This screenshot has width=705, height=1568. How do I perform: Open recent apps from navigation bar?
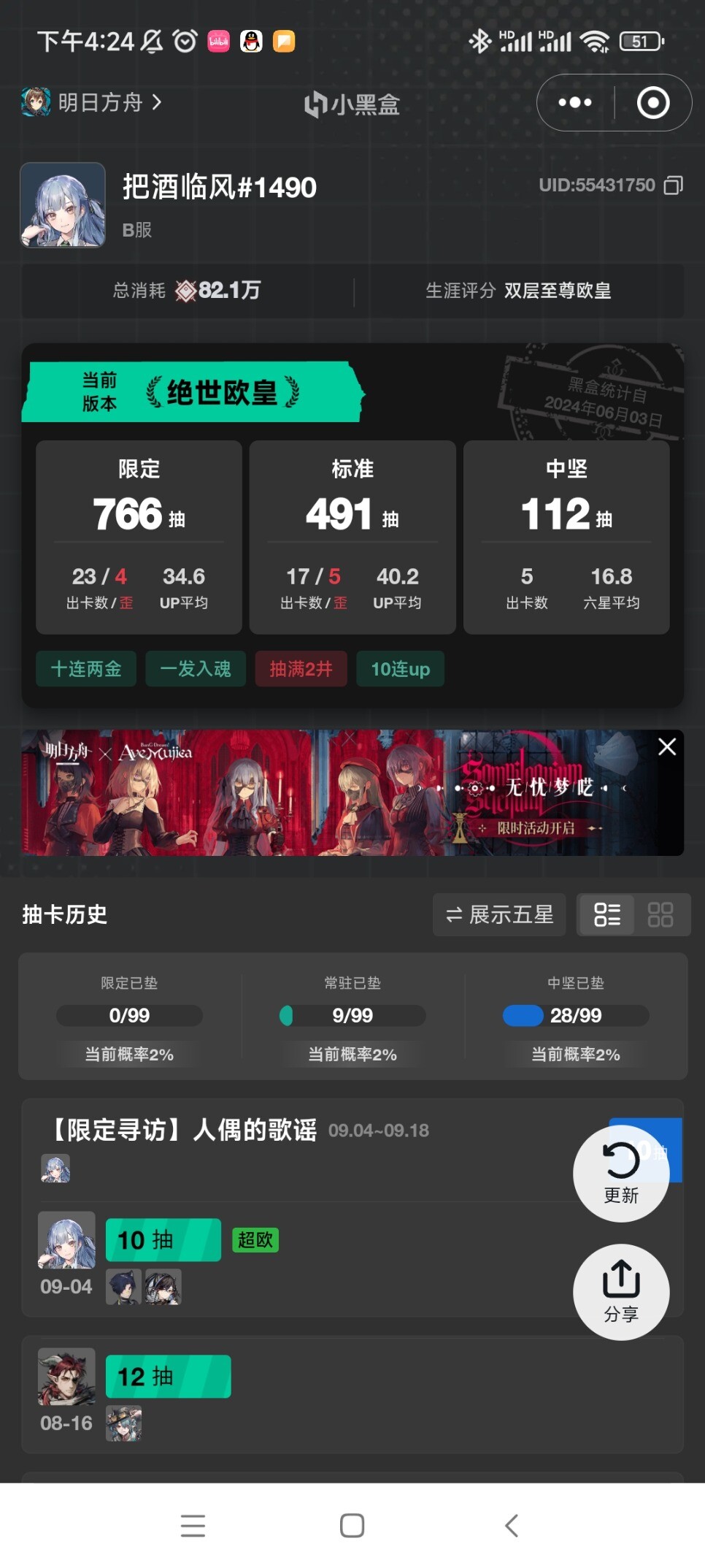(193, 1526)
